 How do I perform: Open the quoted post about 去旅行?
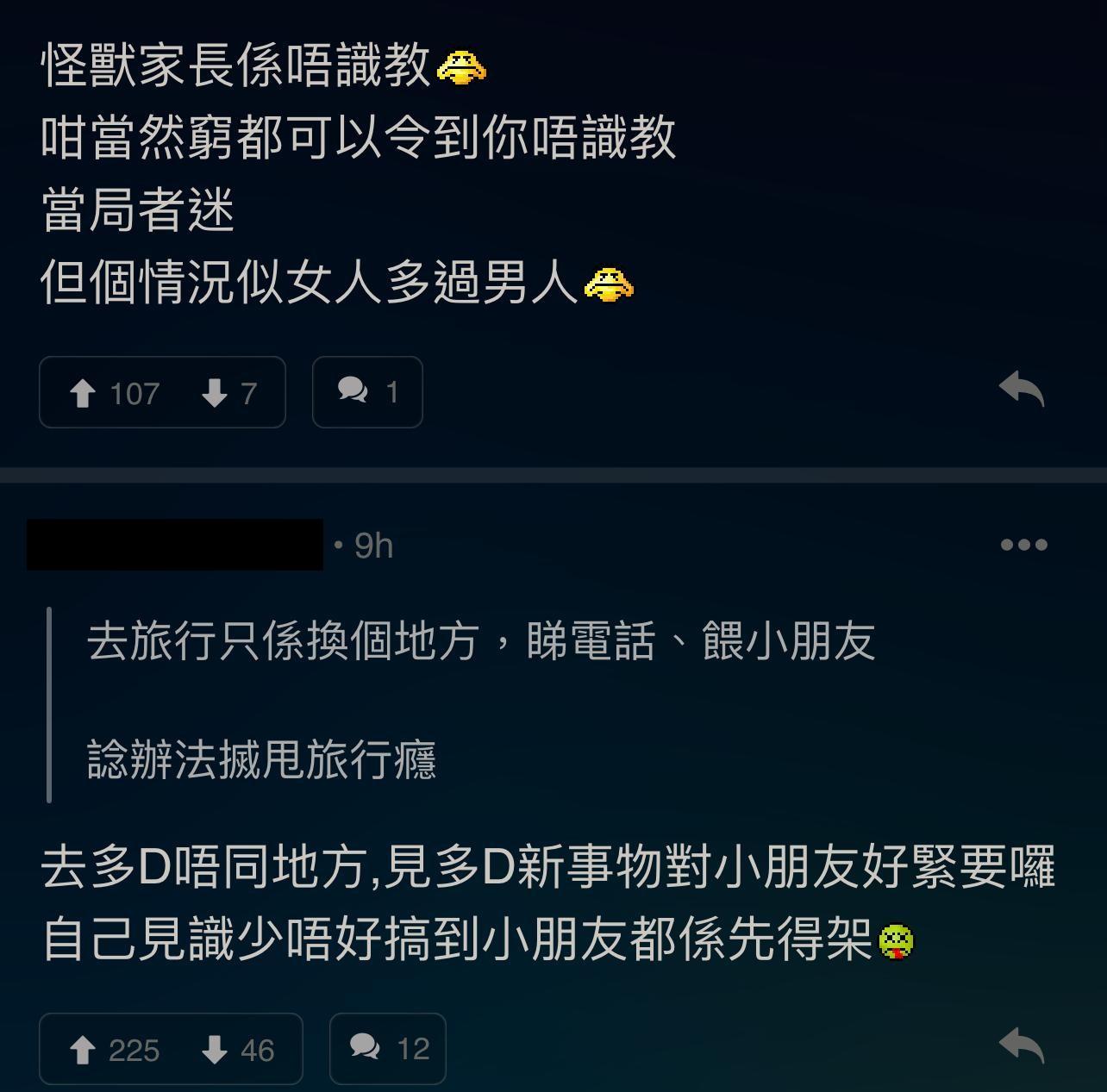coord(479,700)
